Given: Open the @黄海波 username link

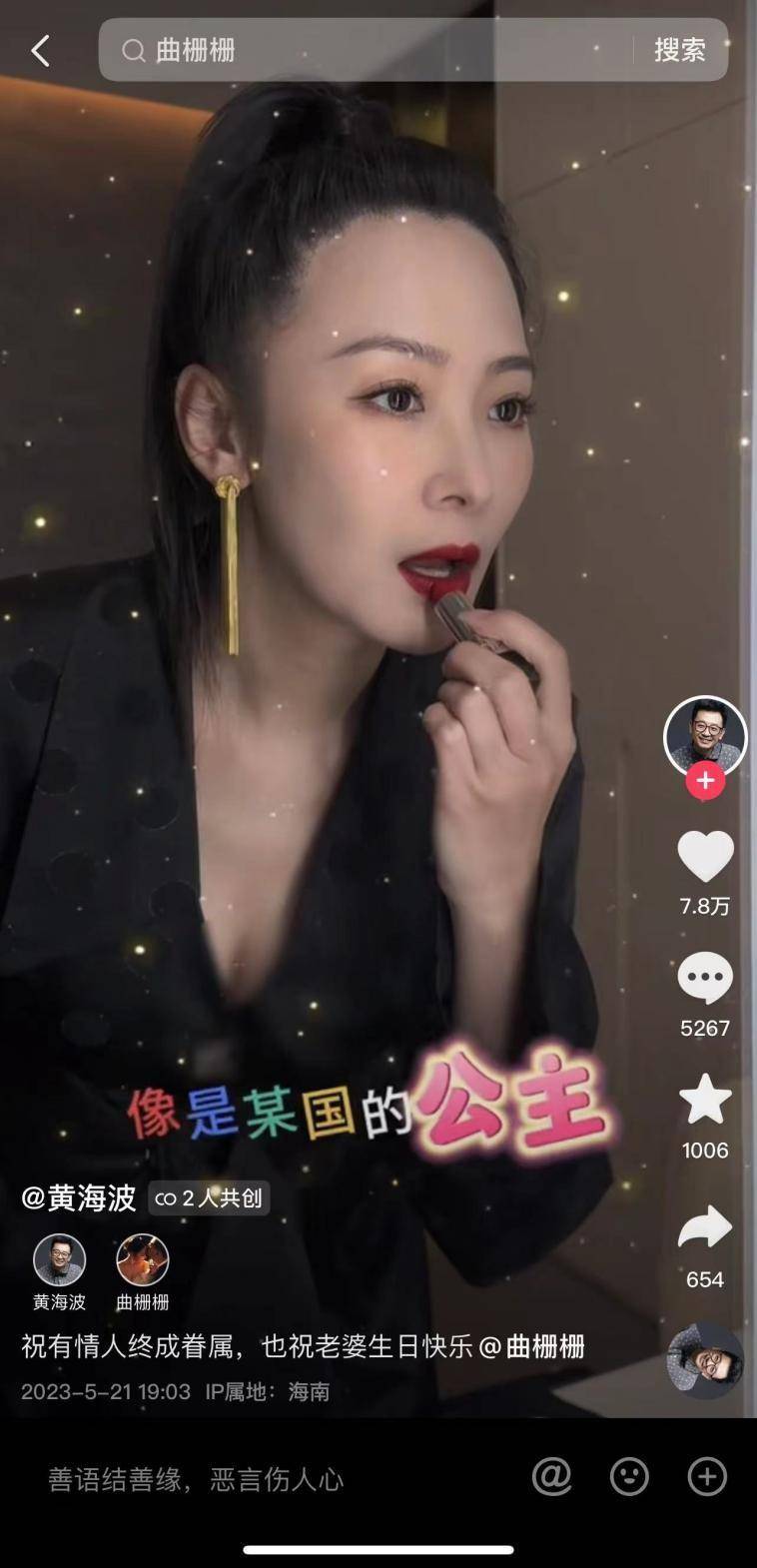Looking at the screenshot, I should (x=79, y=1197).
